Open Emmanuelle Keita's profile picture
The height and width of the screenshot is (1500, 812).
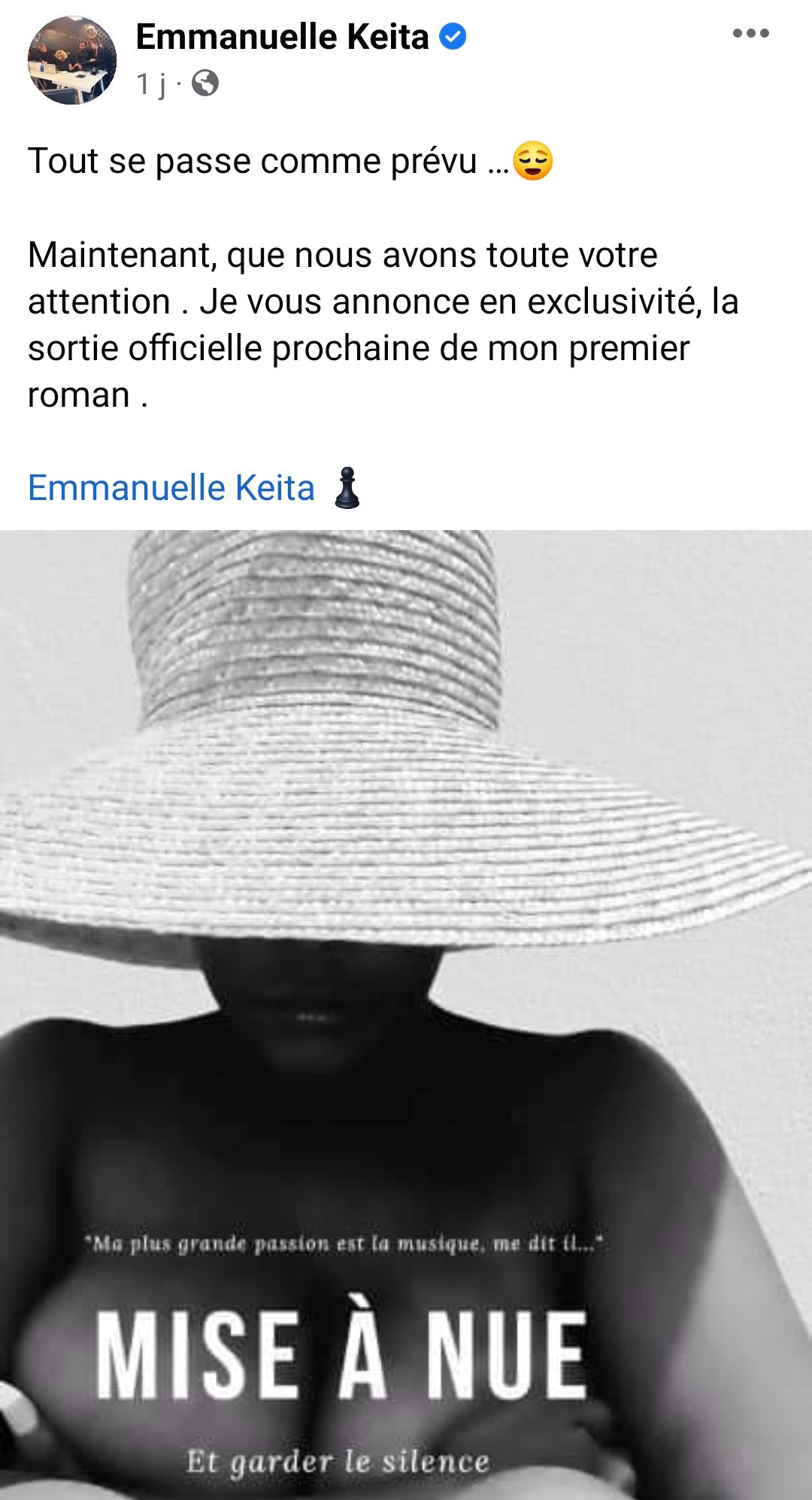[72, 60]
